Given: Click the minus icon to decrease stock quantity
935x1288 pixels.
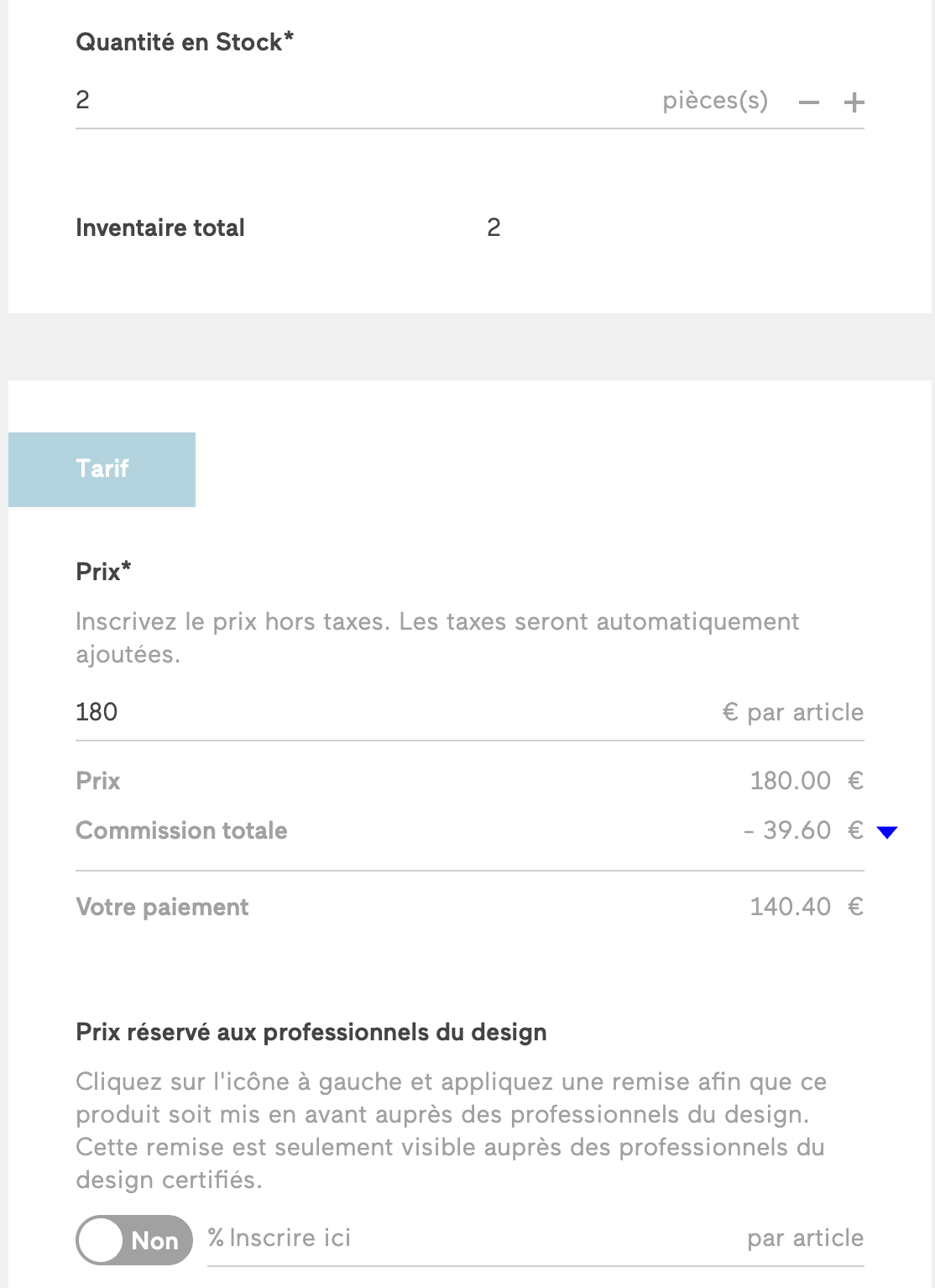Looking at the screenshot, I should click(x=808, y=102).
